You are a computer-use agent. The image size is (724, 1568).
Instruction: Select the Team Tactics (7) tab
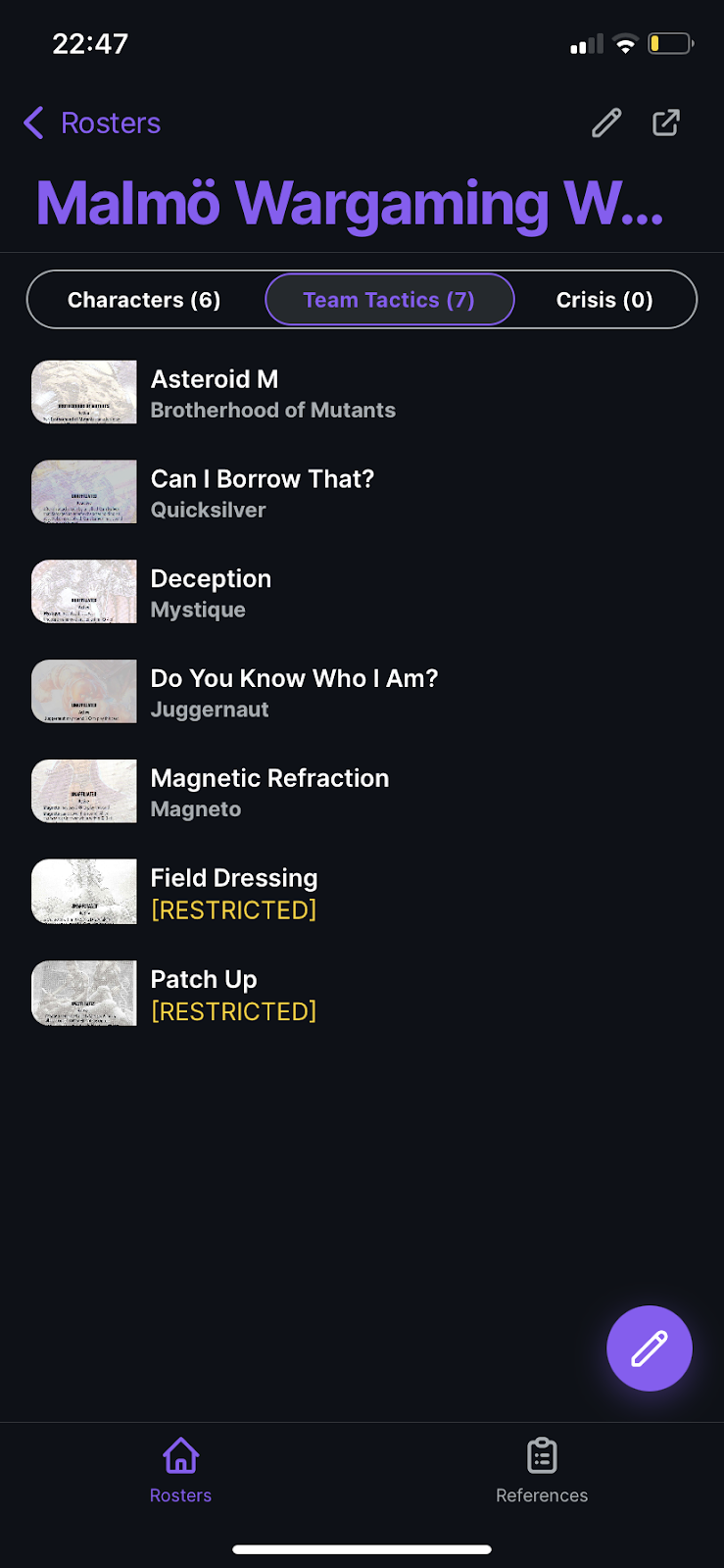click(389, 300)
